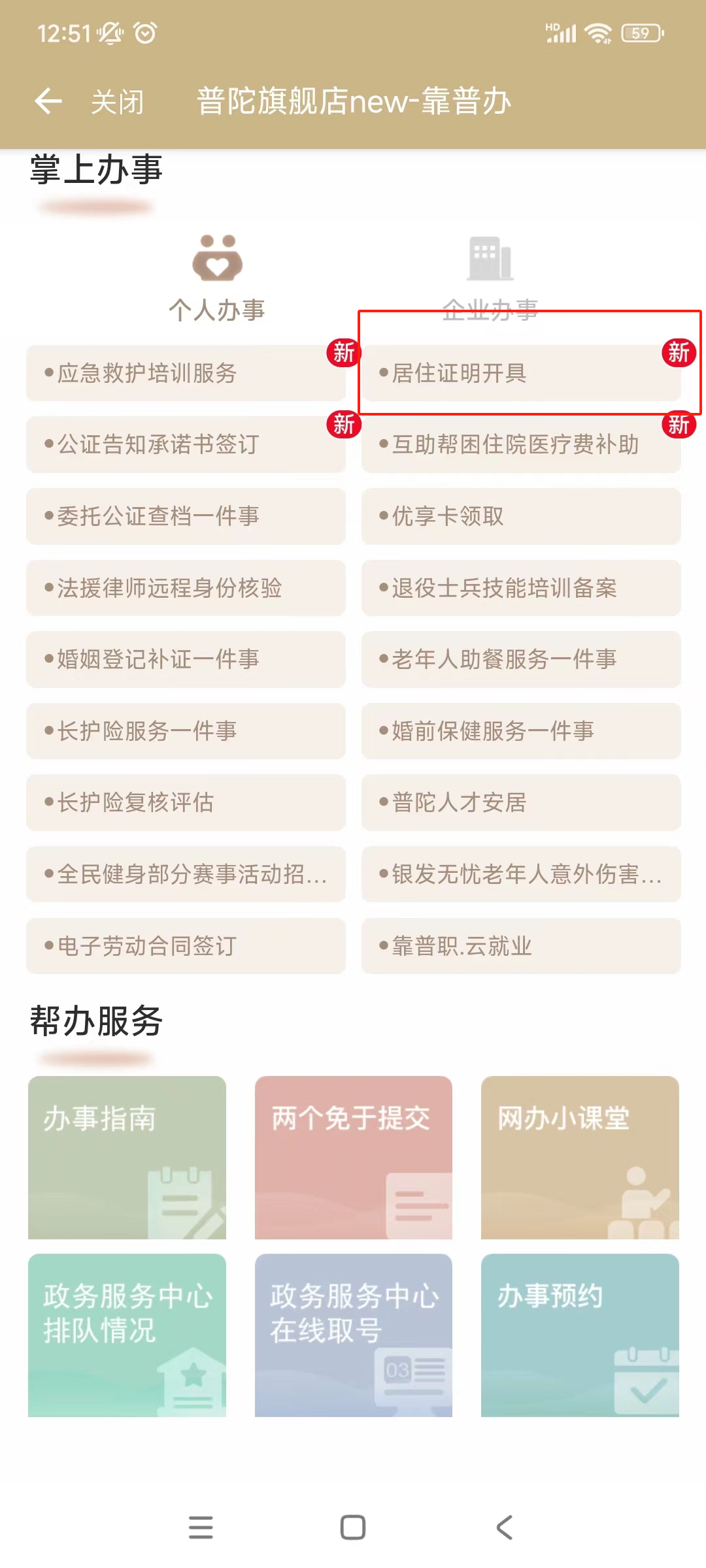The width and height of the screenshot is (706, 1568).
Task: View 政务服务中心排队情况
Action: tap(127, 1335)
